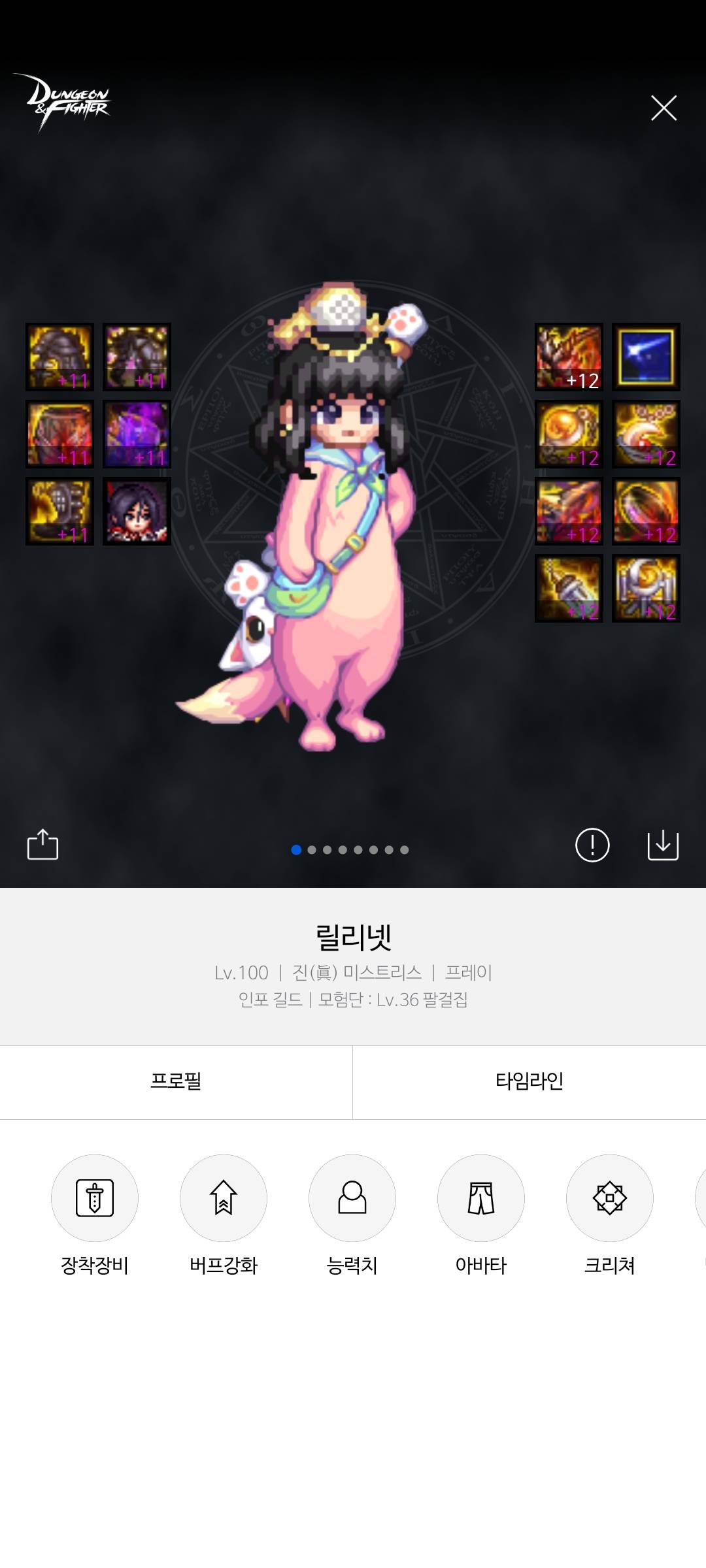Switch to the 프로필 tab

tap(176, 1082)
